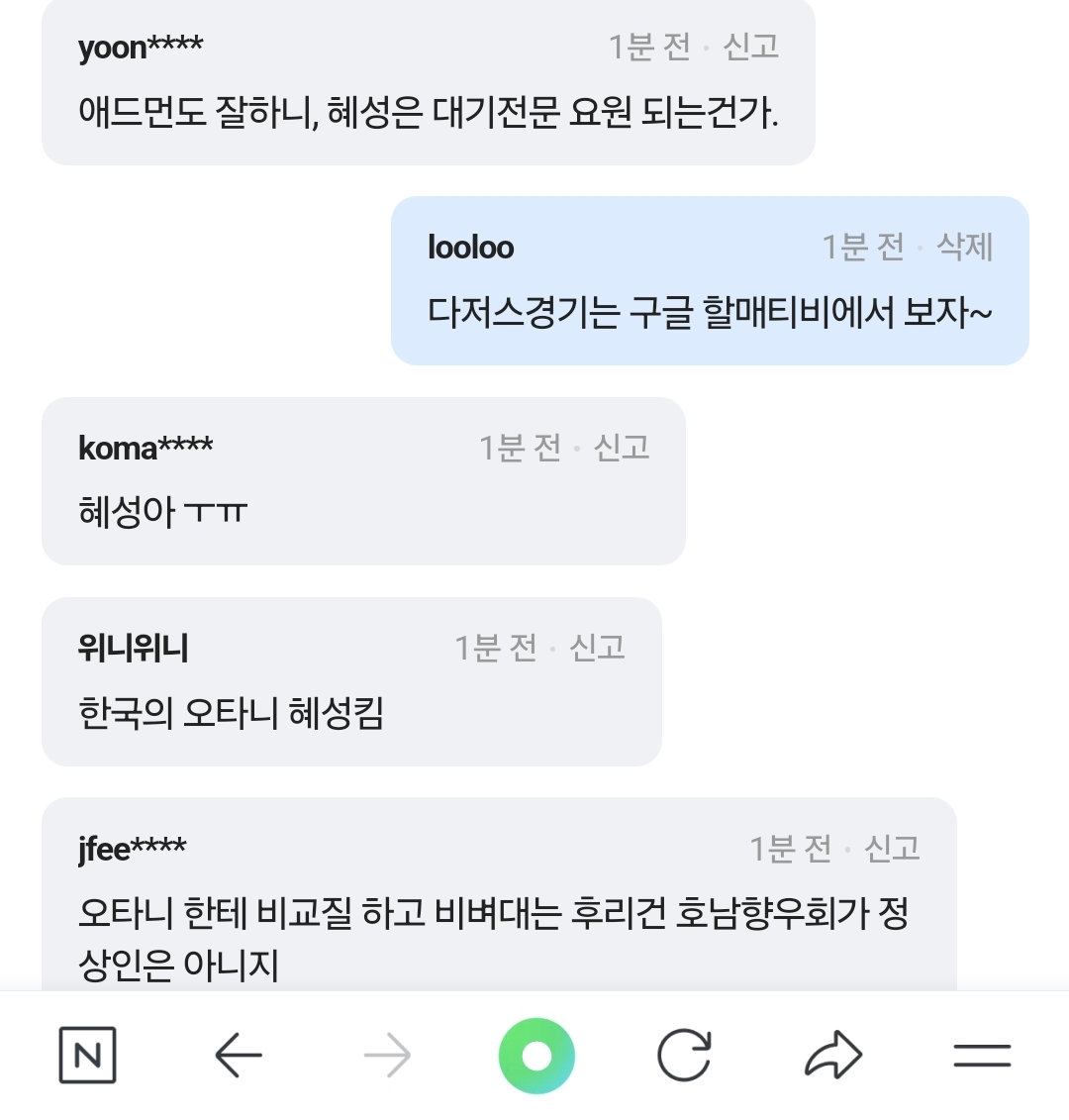Image resolution: width=1069 pixels, height=1120 pixels.
Task: Reload the page with the refresh icon
Action: (x=684, y=1055)
